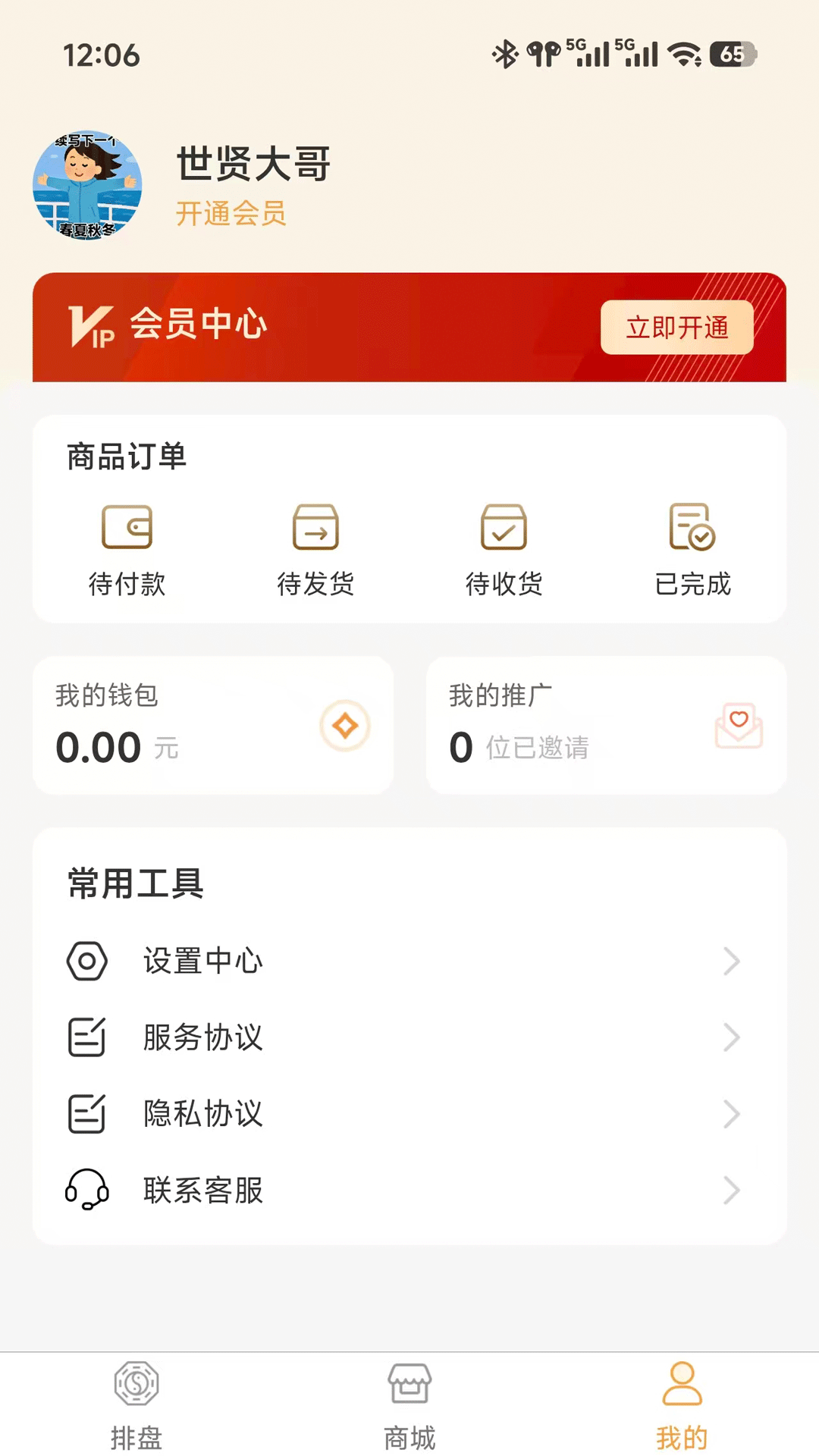Click the 隐私协议 document icon
819x1456 pixels.
(86, 1114)
